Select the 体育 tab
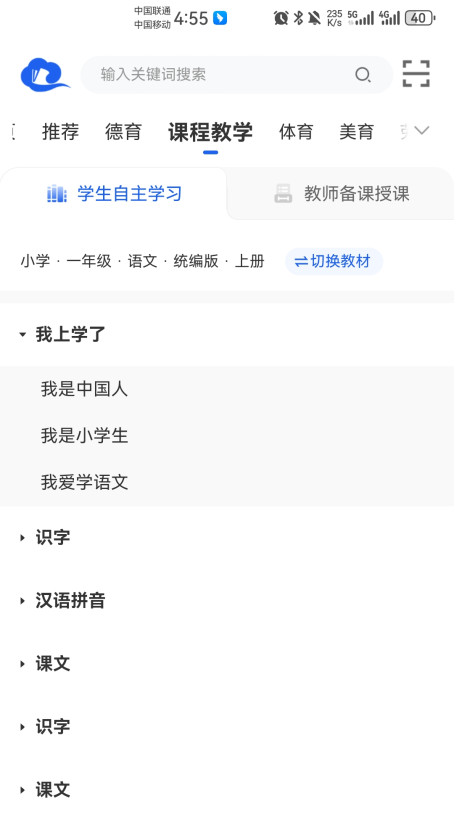 click(296, 132)
